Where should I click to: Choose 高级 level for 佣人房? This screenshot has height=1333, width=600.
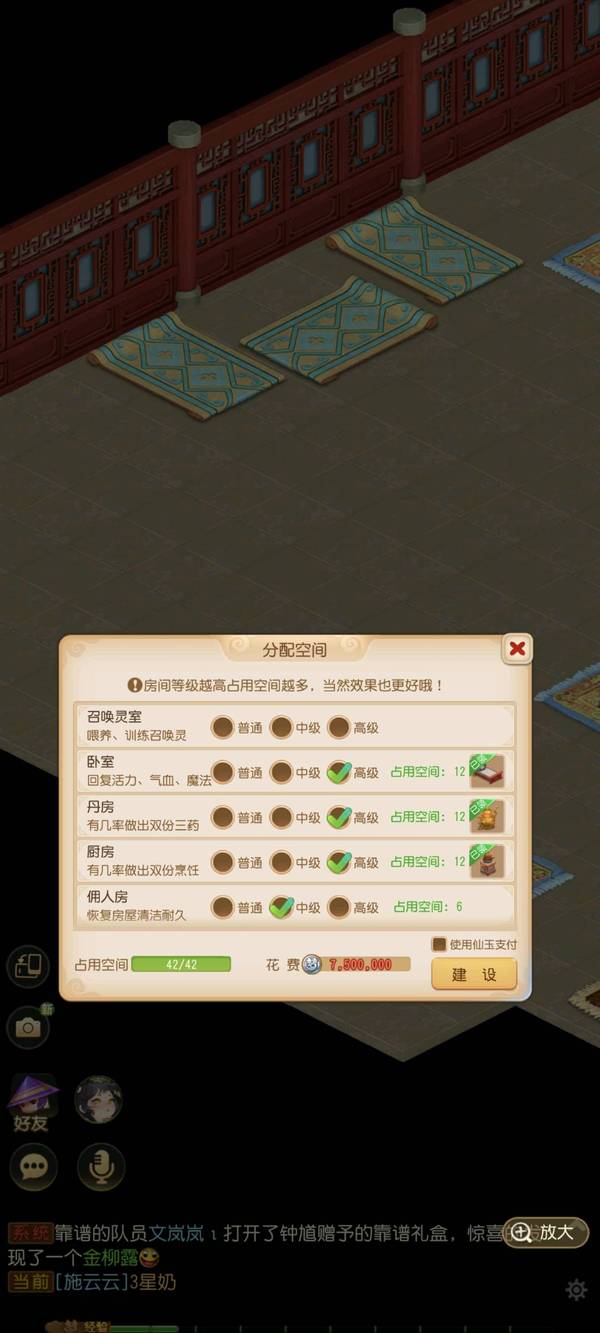click(339, 907)
